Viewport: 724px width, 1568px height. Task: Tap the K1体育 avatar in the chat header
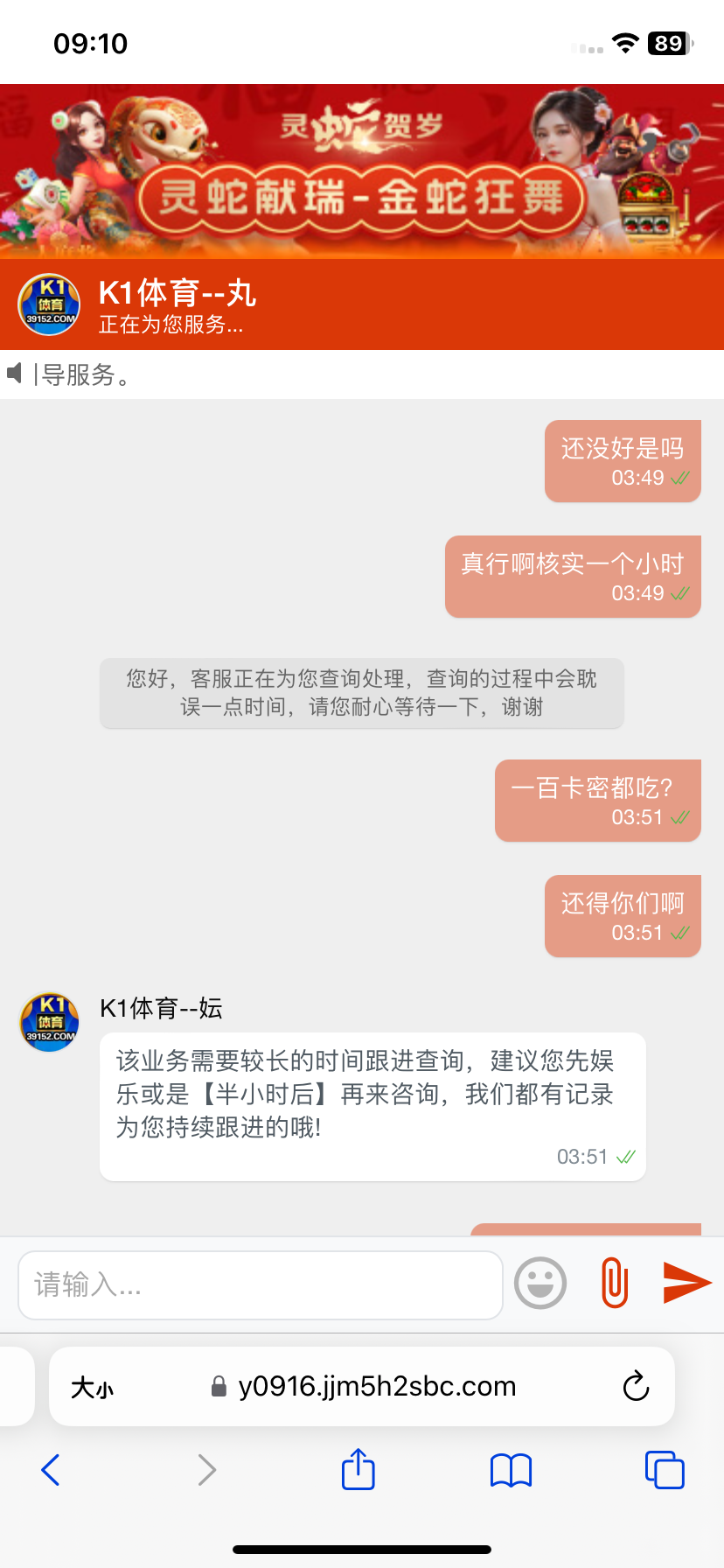48,304
